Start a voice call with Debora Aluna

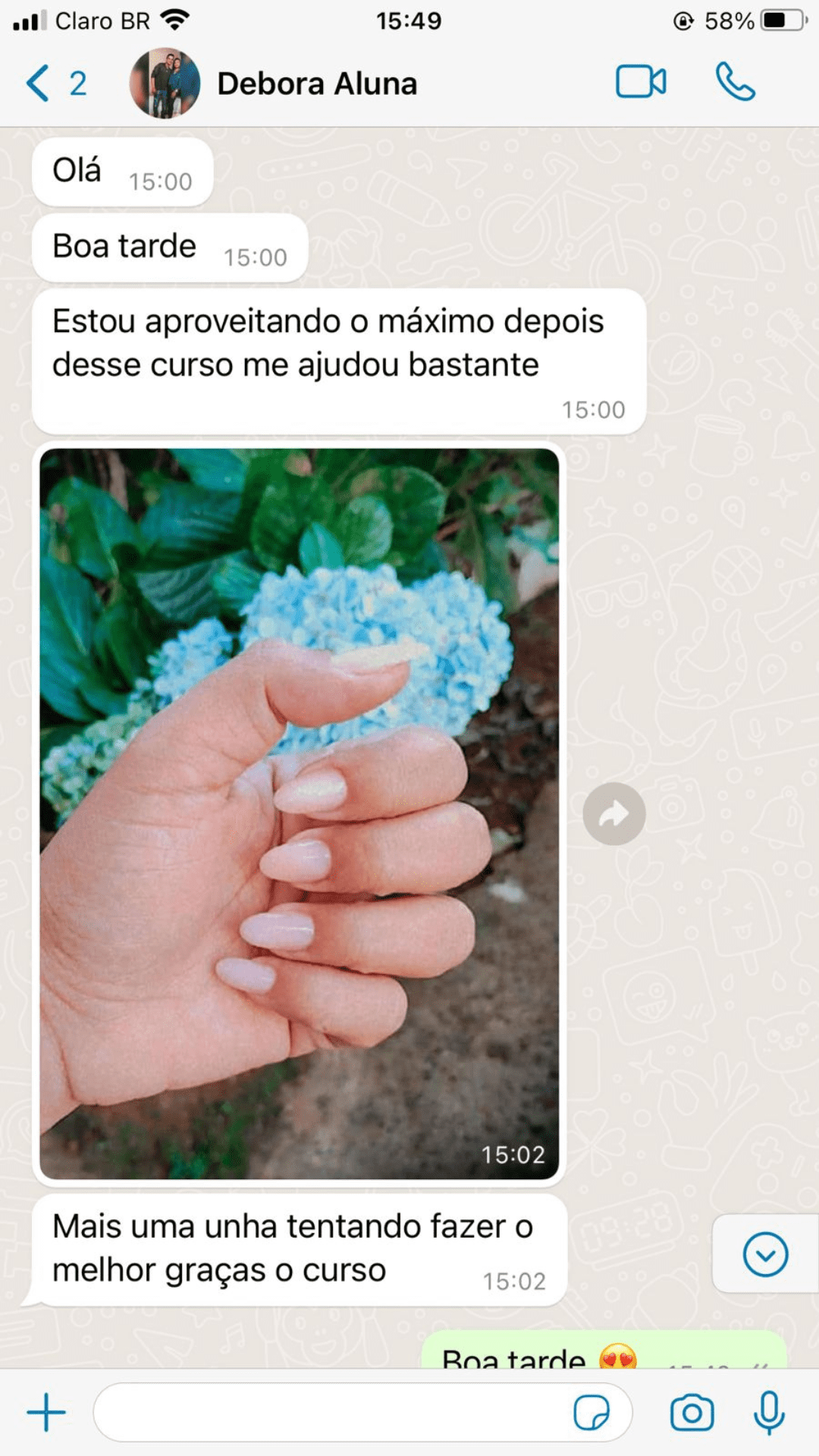(735, 82)
